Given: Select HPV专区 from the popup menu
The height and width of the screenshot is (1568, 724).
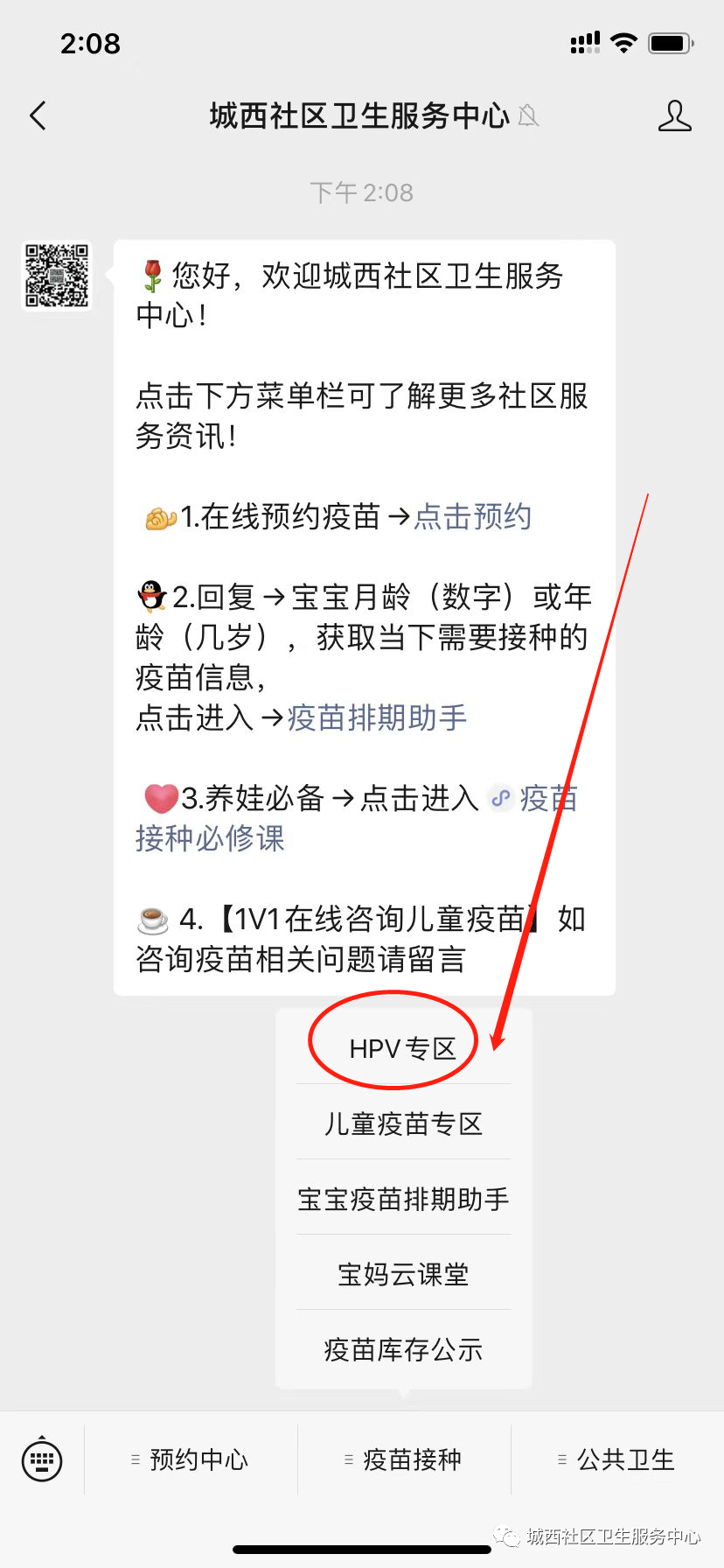Looking at the screenshot, I should [402, 1048].
